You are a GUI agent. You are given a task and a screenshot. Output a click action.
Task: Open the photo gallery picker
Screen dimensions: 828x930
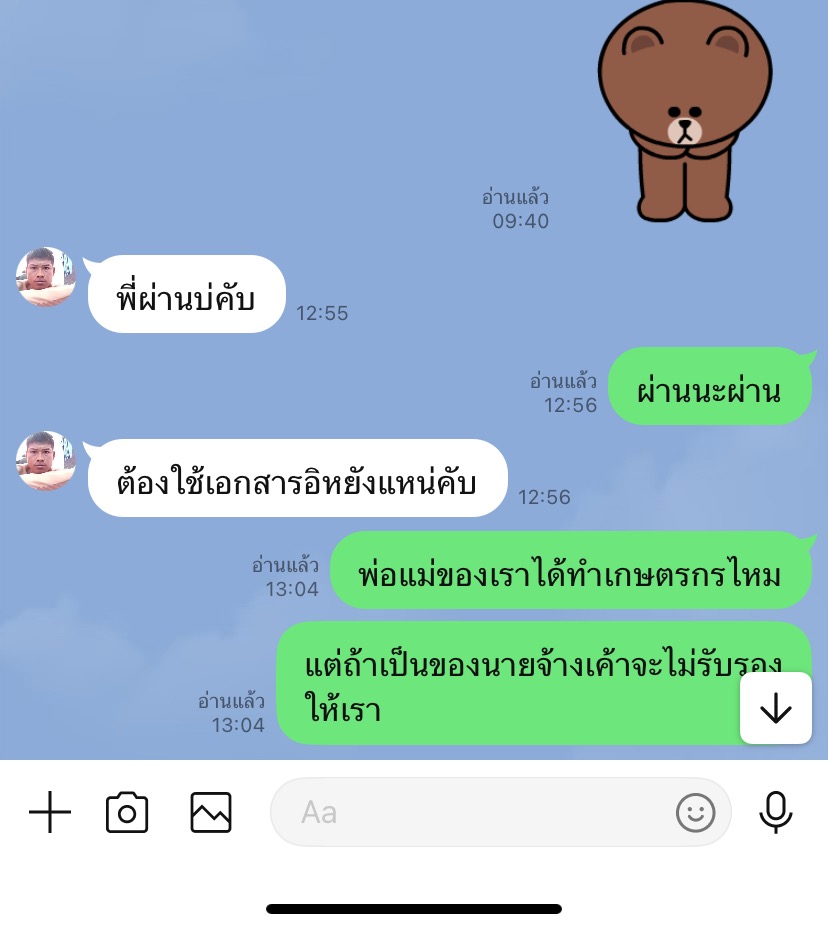click(x=211, y=812)
